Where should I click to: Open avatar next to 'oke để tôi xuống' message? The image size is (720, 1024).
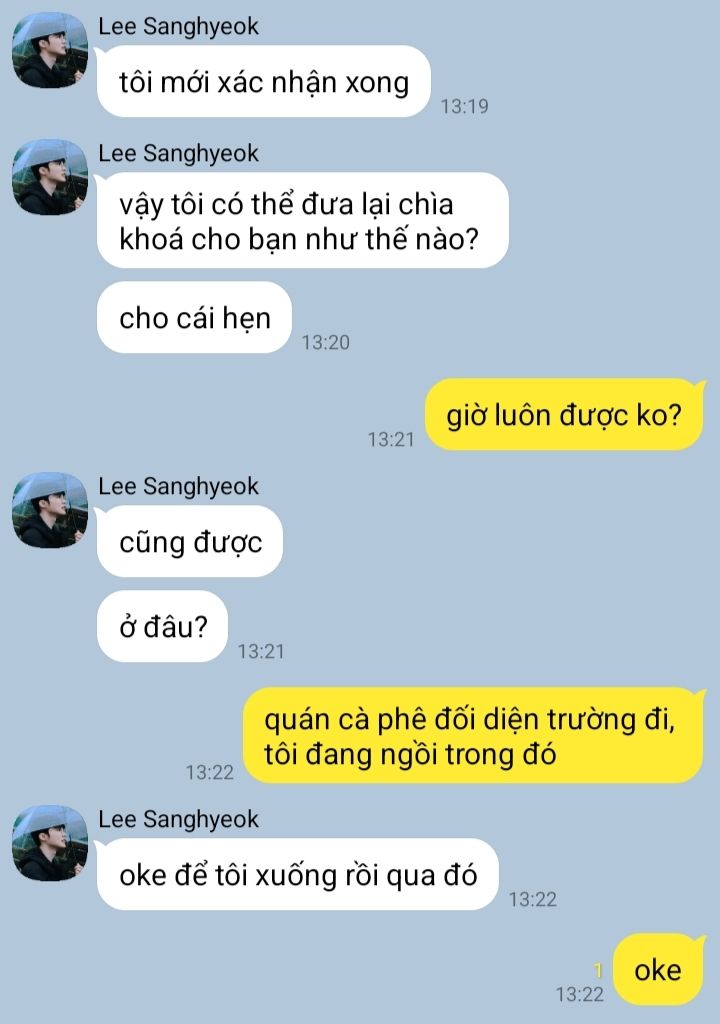click(49, 844)
